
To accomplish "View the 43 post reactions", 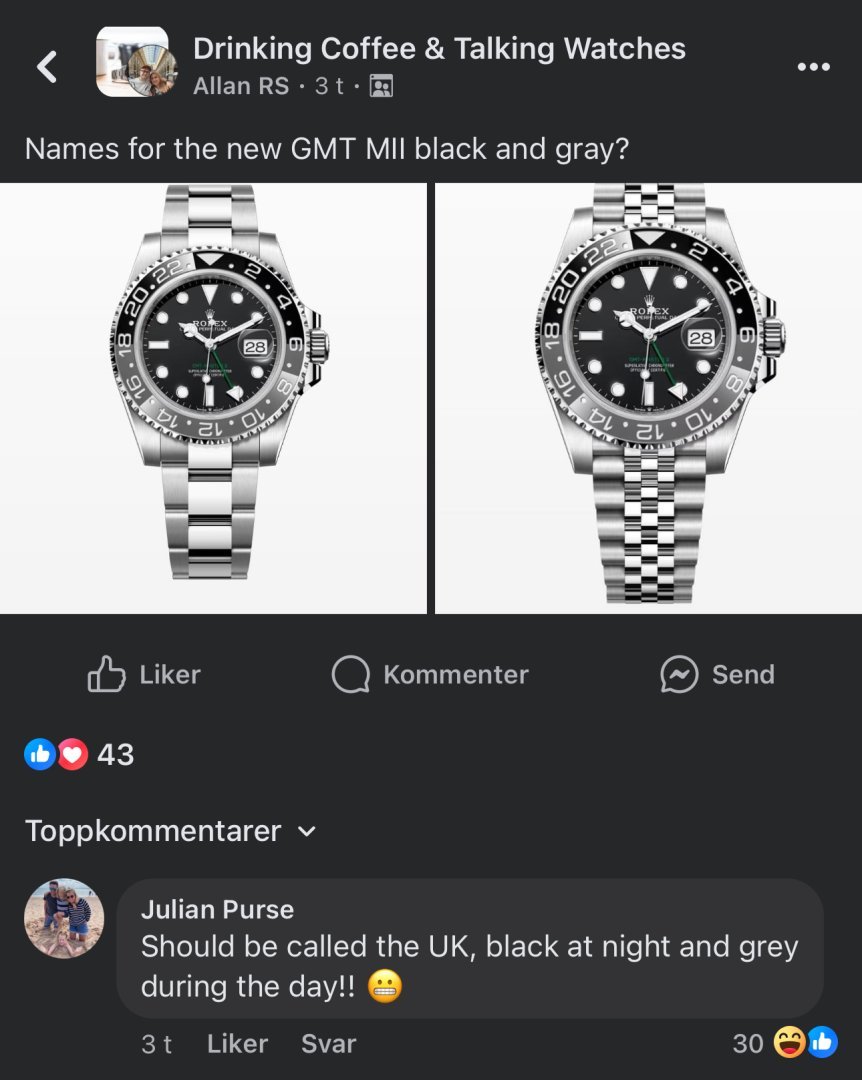I will pos(79,754).
